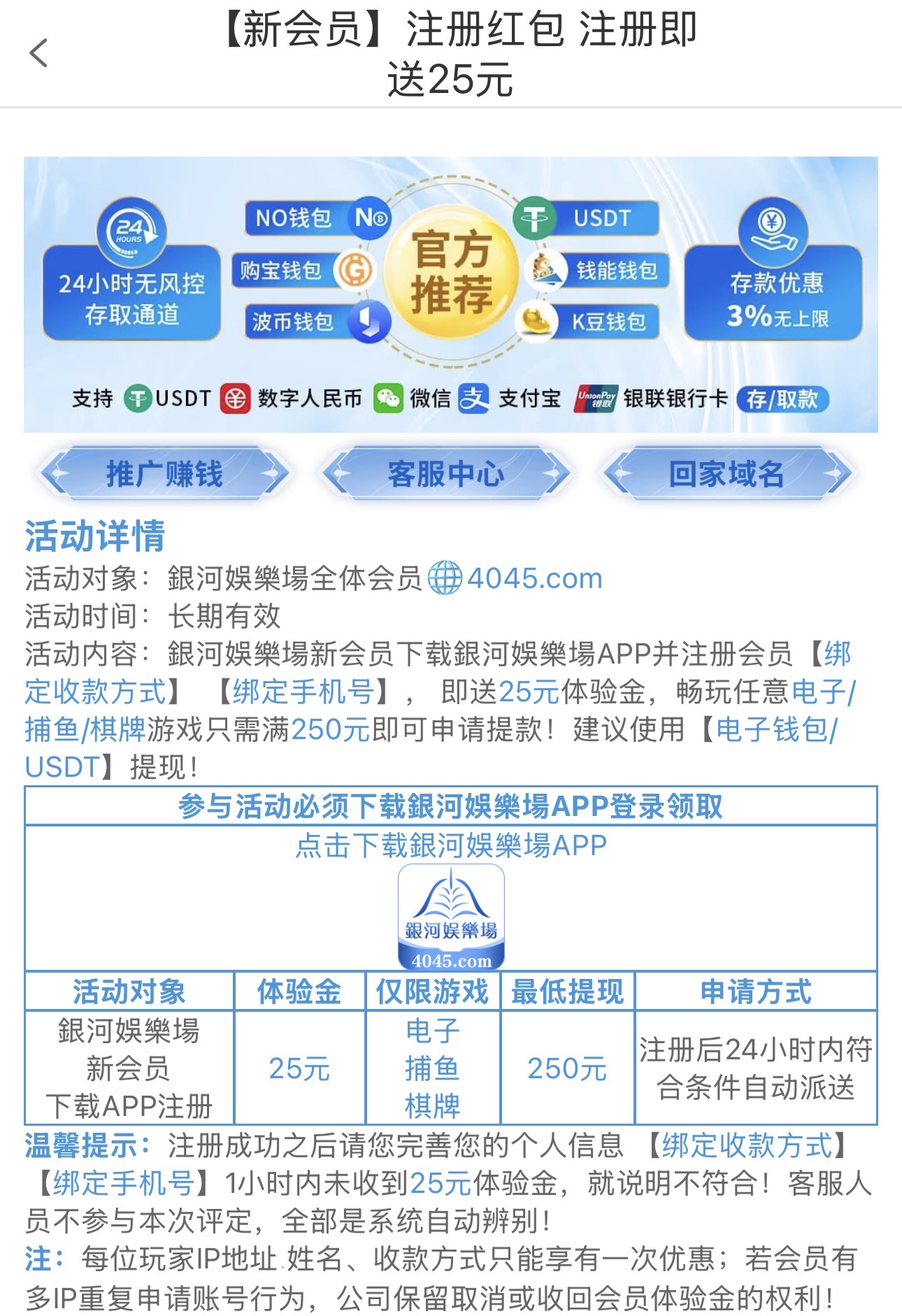The image size is (902, 1316).
Task: Open the 4045.com link
Action: tap(534, 578)
